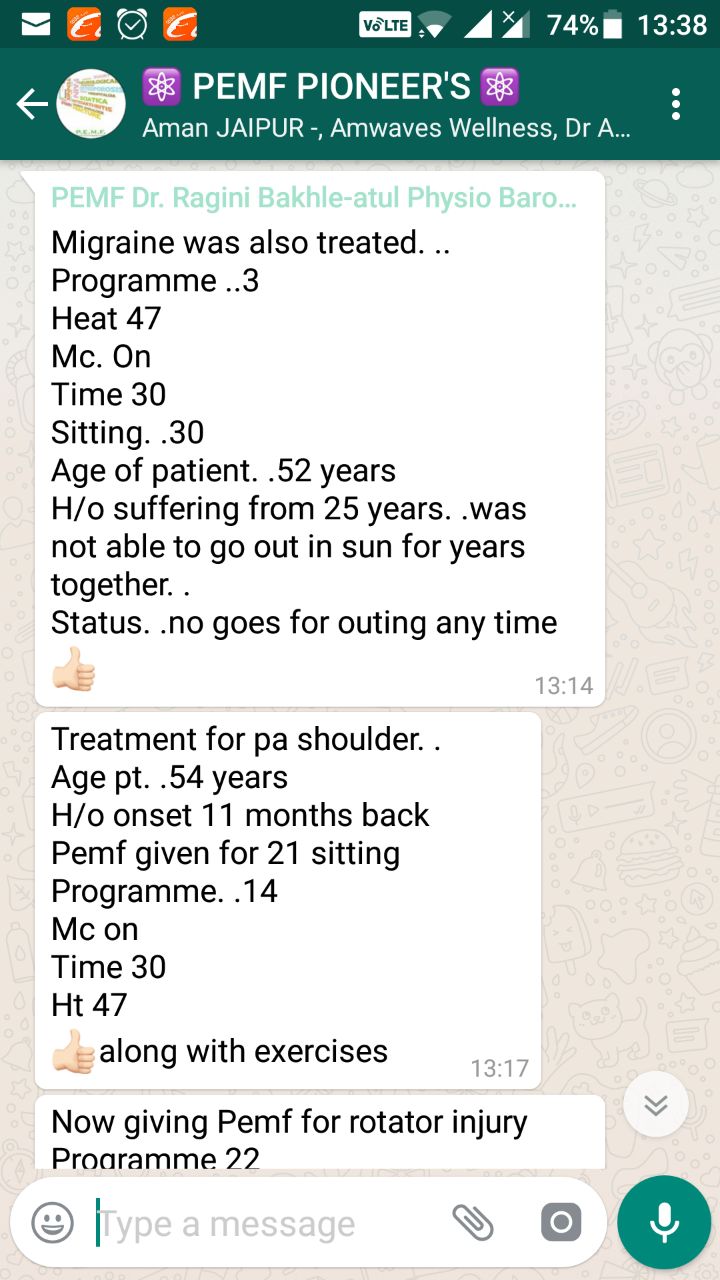Open the emoji picker

point(52,1223)
